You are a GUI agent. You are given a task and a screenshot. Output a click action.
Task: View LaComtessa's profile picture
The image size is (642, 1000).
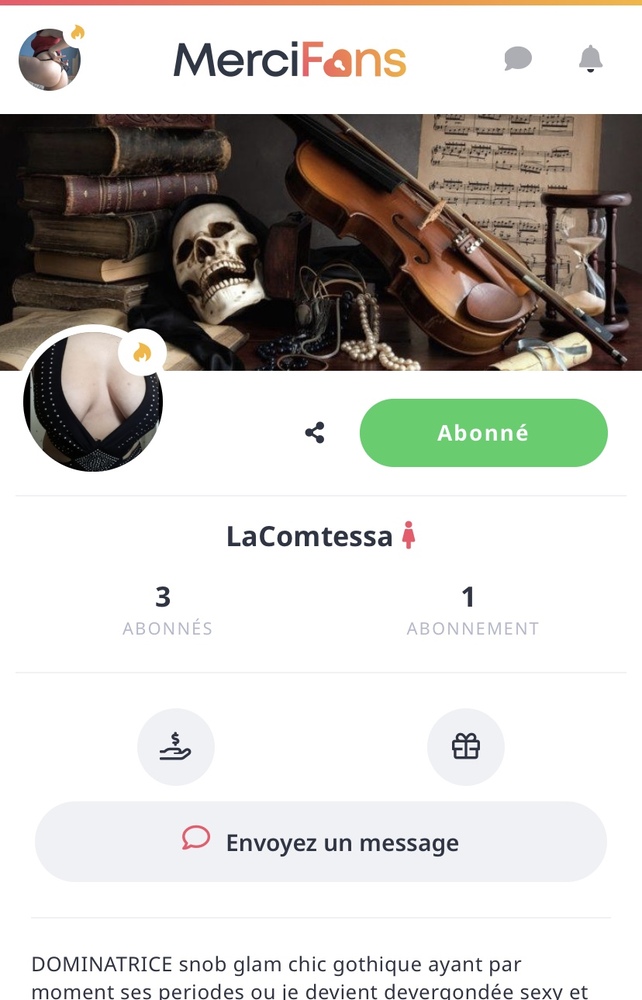[92, 402]
